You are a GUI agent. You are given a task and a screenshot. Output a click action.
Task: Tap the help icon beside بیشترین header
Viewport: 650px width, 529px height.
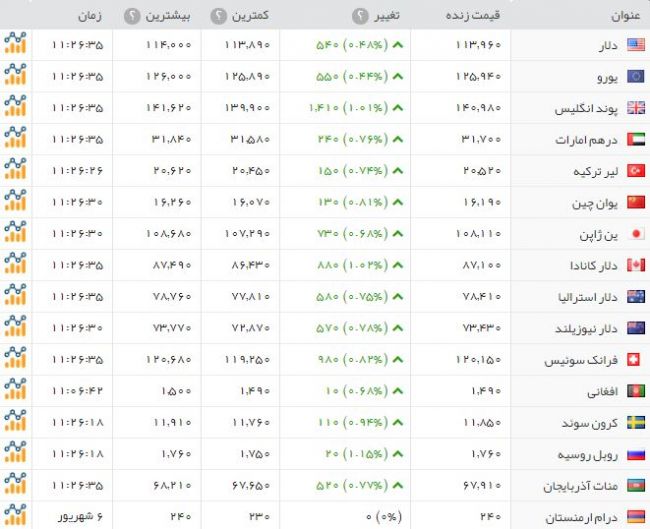tap(132, 17)
